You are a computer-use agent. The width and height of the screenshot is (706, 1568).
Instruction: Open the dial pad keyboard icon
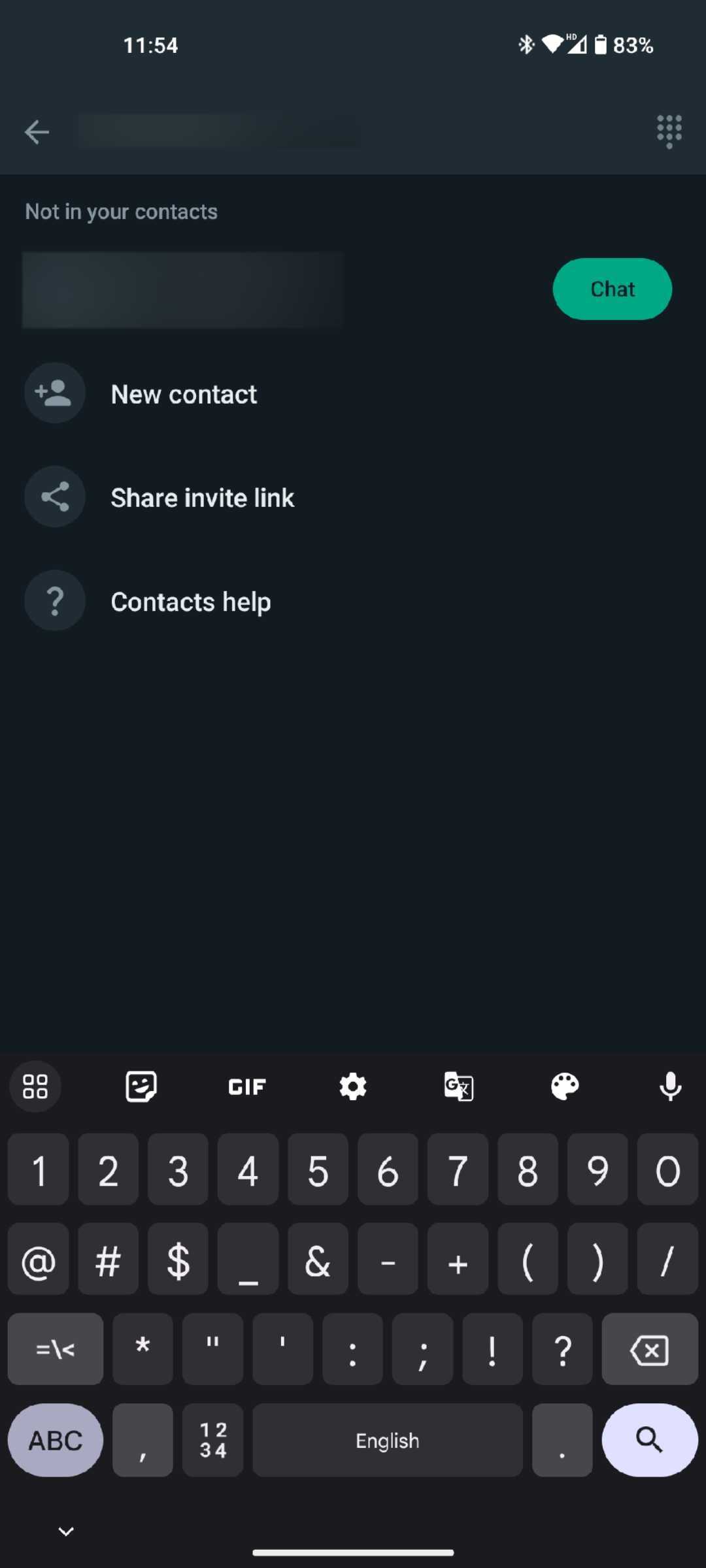(x=668, y=132)
